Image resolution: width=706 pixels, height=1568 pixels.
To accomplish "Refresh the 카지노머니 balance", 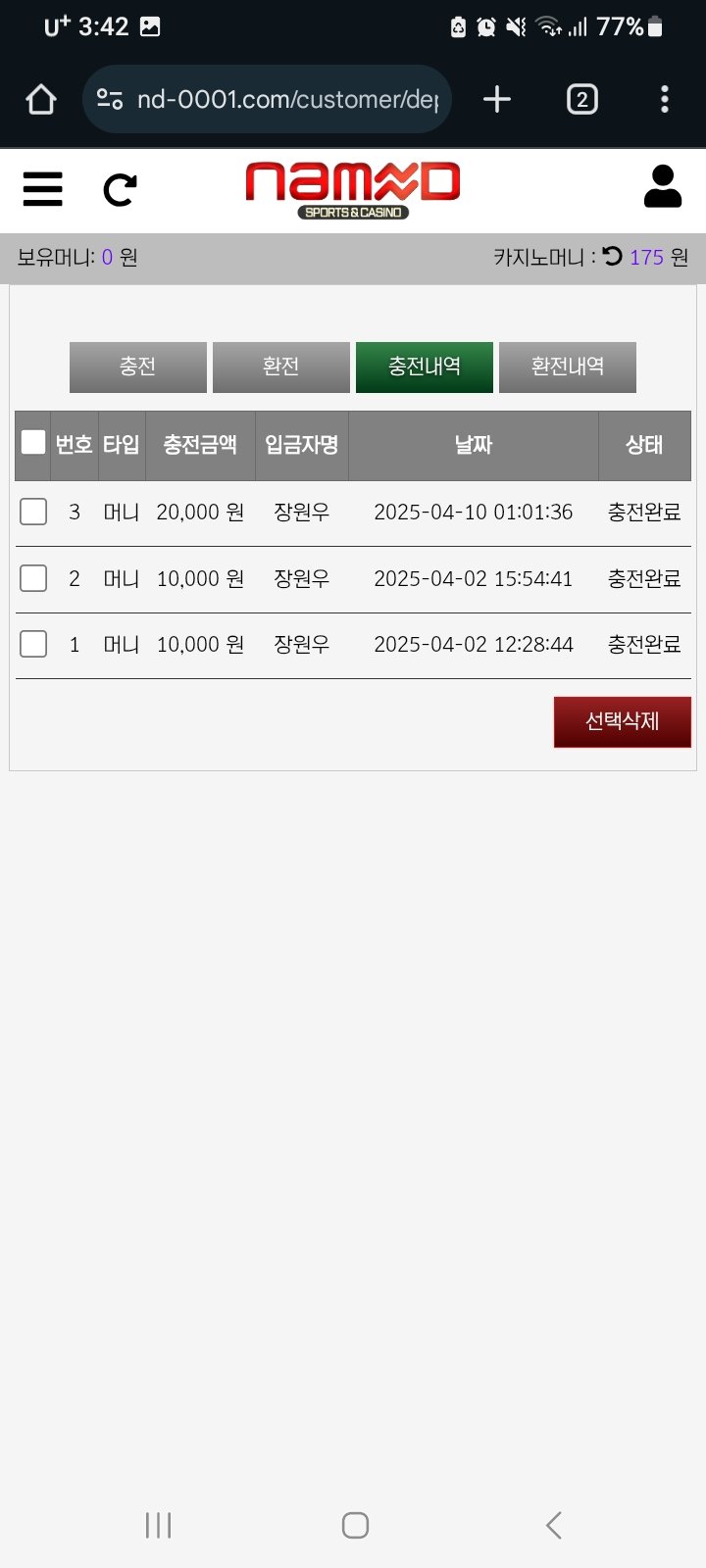I will point(613,257).
